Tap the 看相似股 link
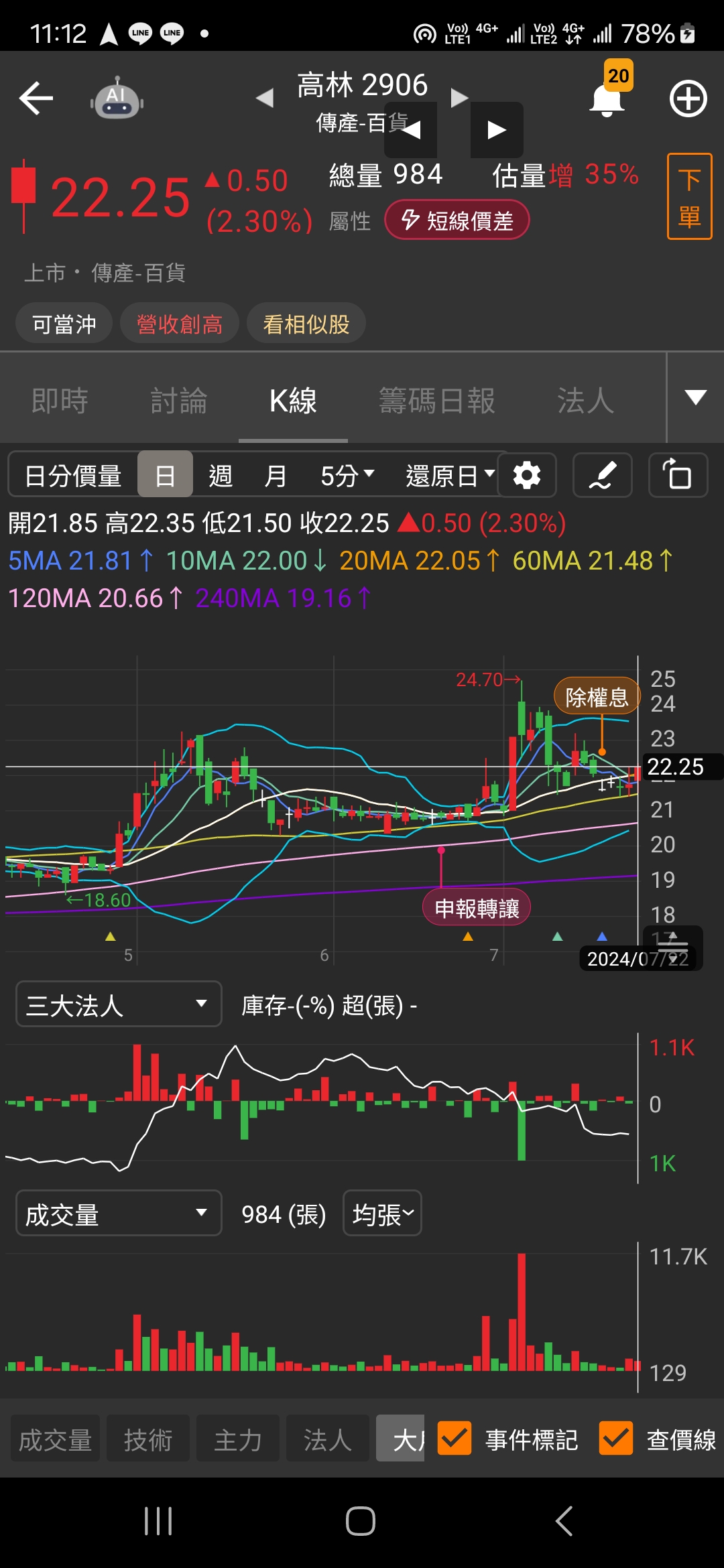This screenshot has height=1568, width=724. coord(306,323)
